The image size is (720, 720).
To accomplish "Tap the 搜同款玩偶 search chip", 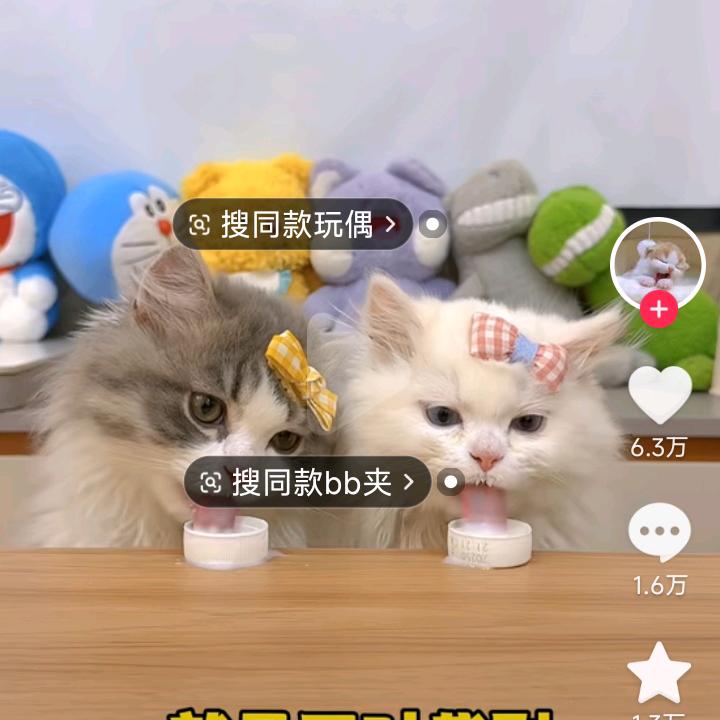I will coord(293,224).
